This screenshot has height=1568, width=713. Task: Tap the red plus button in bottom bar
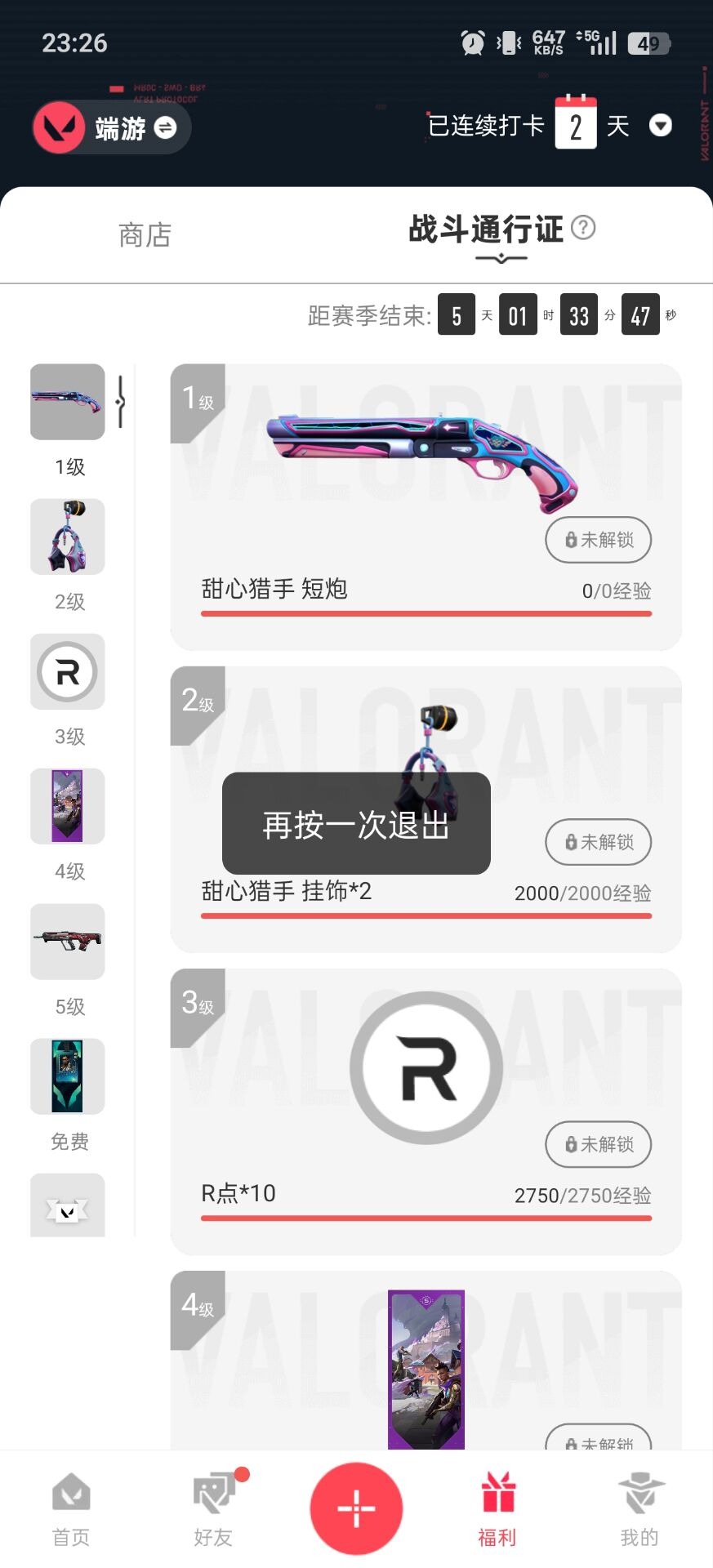coord(356,1507)
